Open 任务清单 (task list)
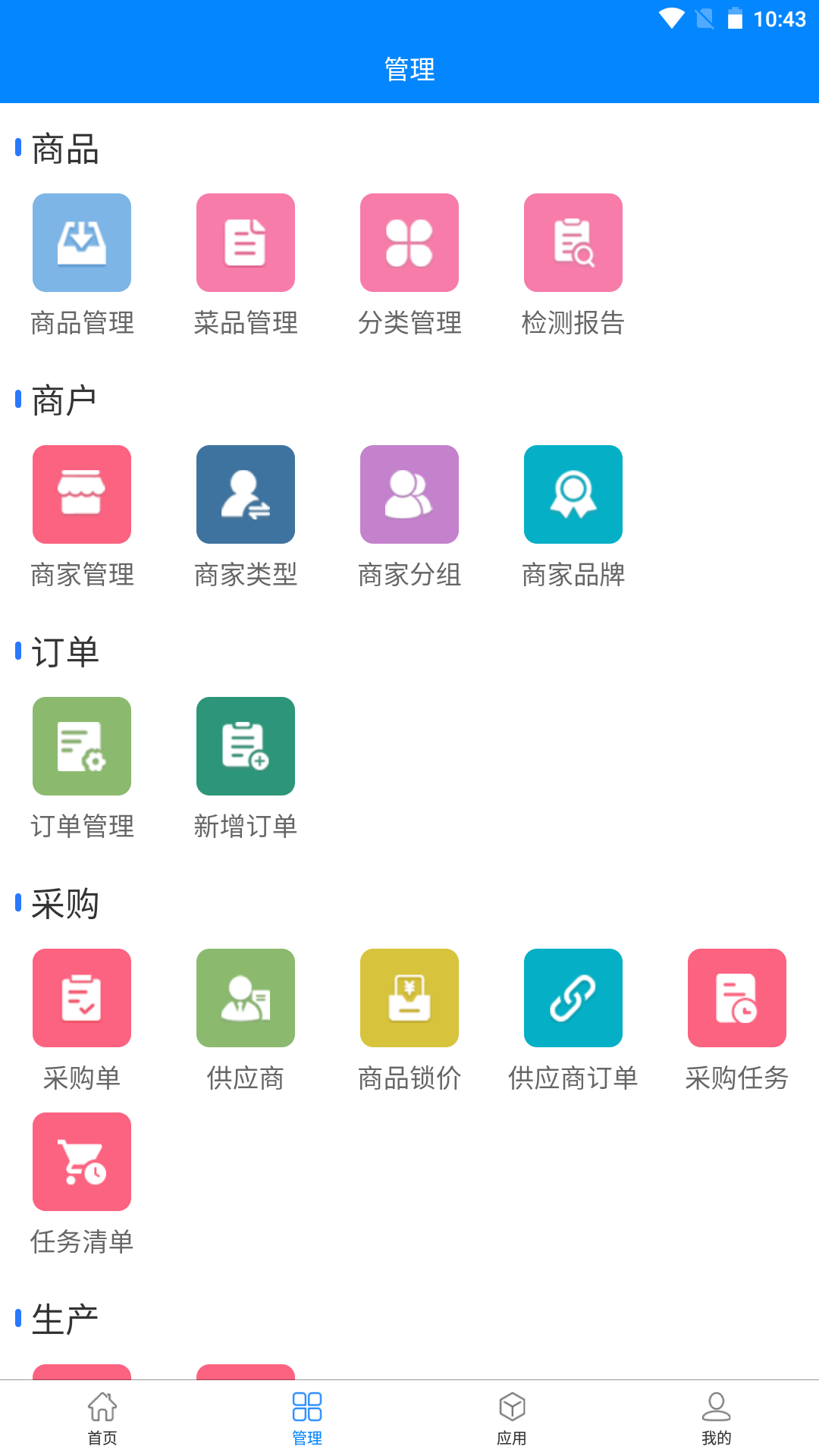 (82, 1162)
